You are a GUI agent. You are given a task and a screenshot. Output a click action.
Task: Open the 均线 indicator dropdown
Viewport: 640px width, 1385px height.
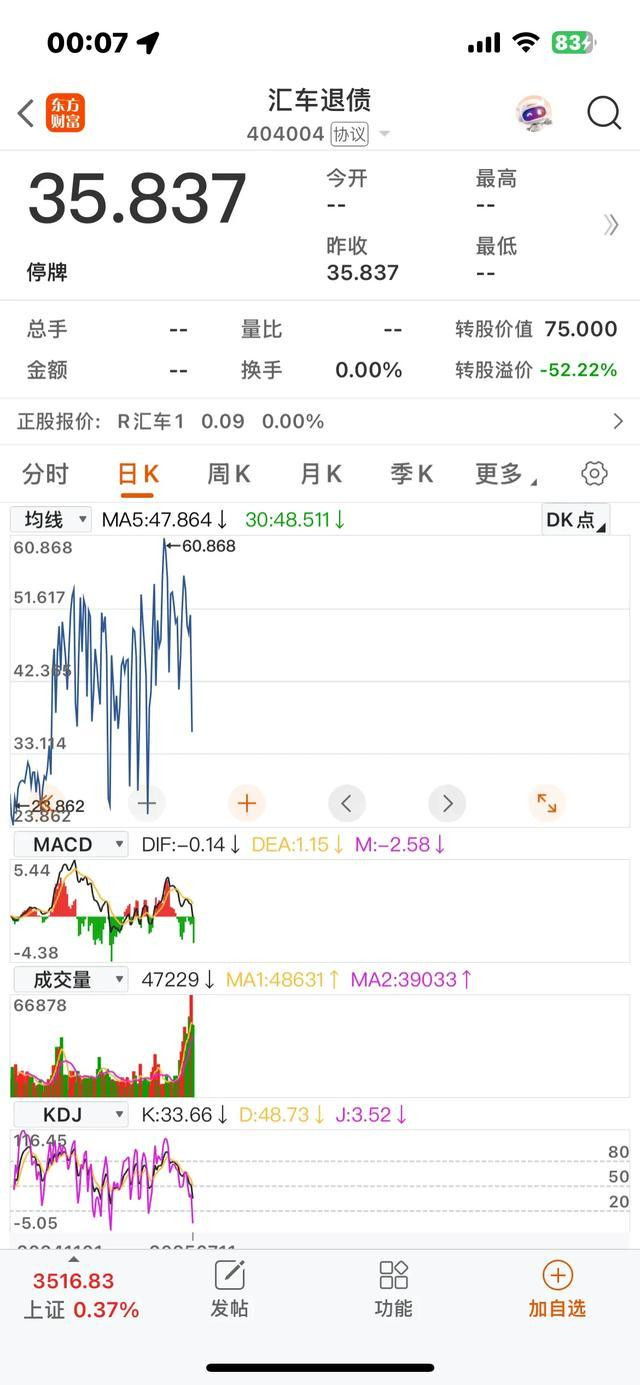51,520
